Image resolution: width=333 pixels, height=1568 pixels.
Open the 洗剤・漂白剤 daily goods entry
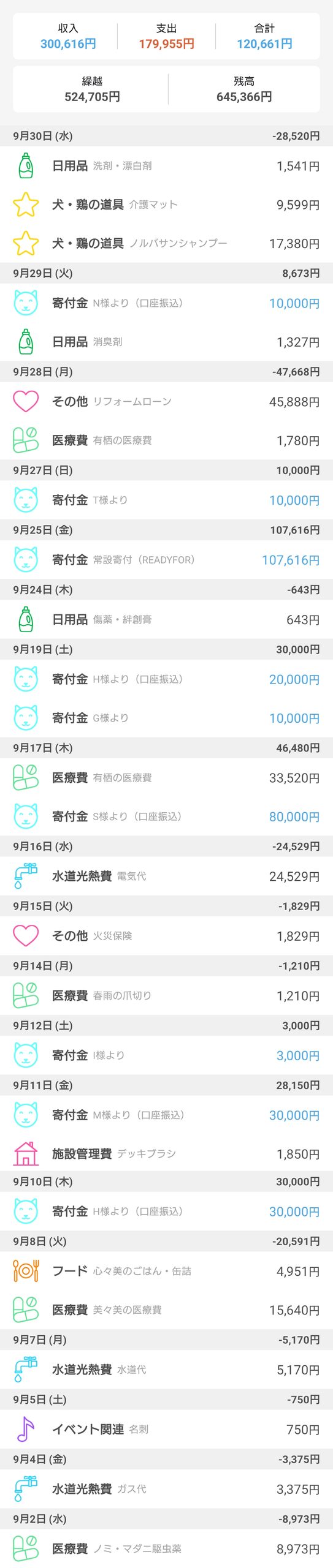166,166
